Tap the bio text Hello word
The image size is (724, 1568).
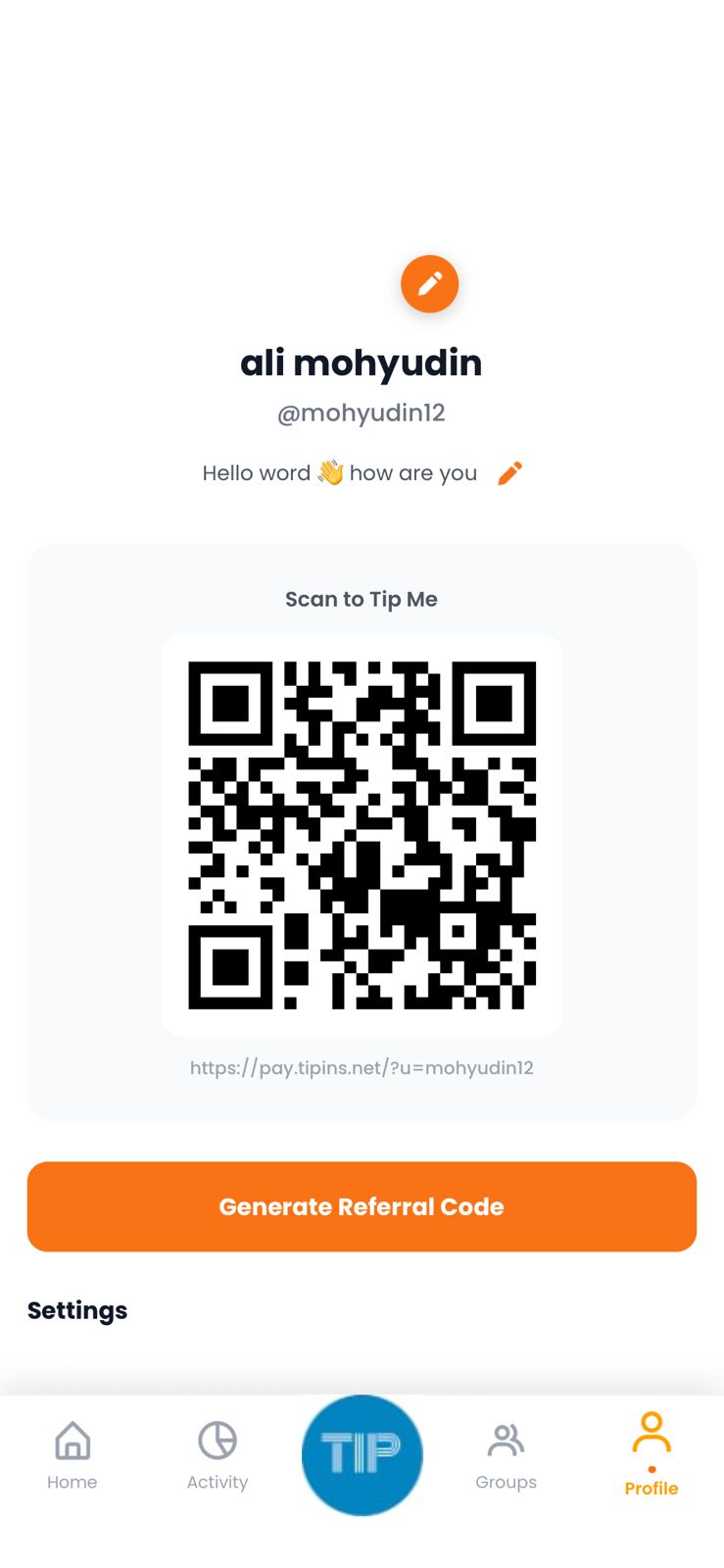point(338,472)
